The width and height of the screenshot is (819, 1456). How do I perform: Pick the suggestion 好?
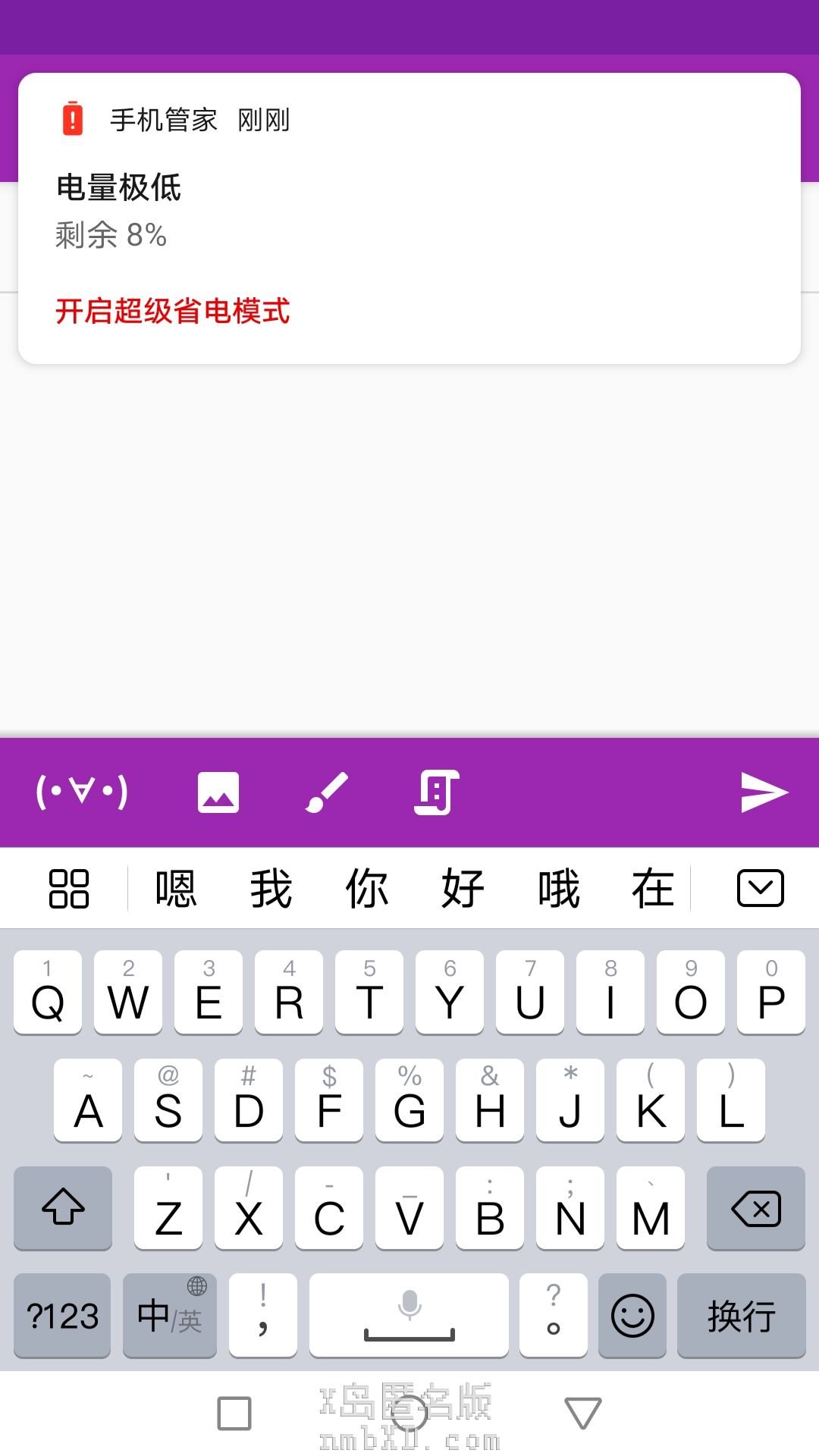click(x=463, y=889)
